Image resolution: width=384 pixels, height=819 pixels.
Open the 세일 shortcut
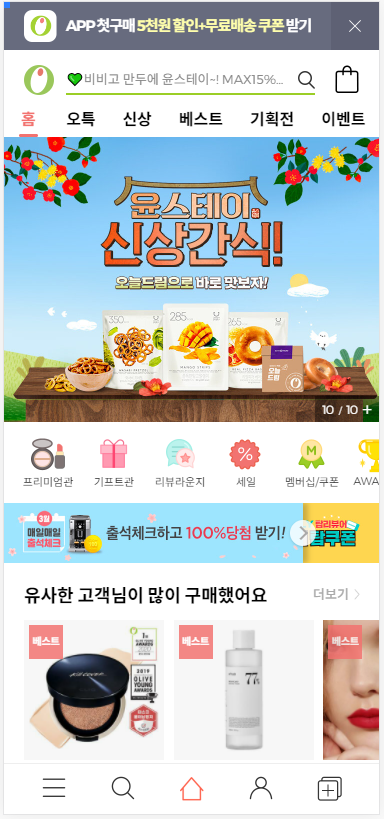pos(245,463)
